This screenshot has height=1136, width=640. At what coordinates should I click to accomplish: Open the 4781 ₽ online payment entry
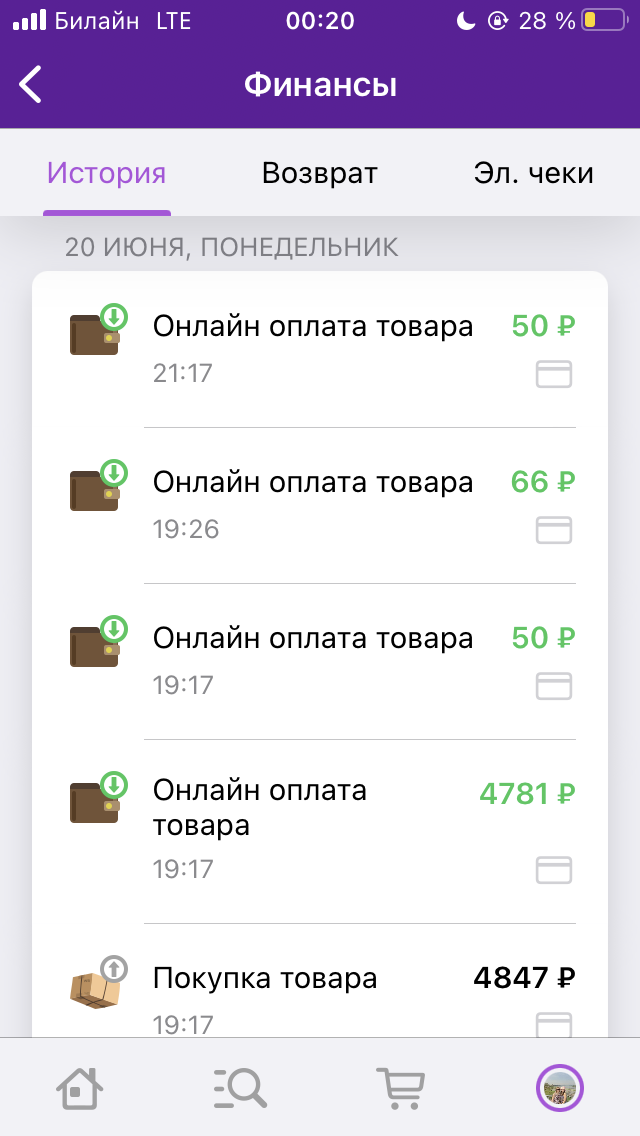click(320, 831)
